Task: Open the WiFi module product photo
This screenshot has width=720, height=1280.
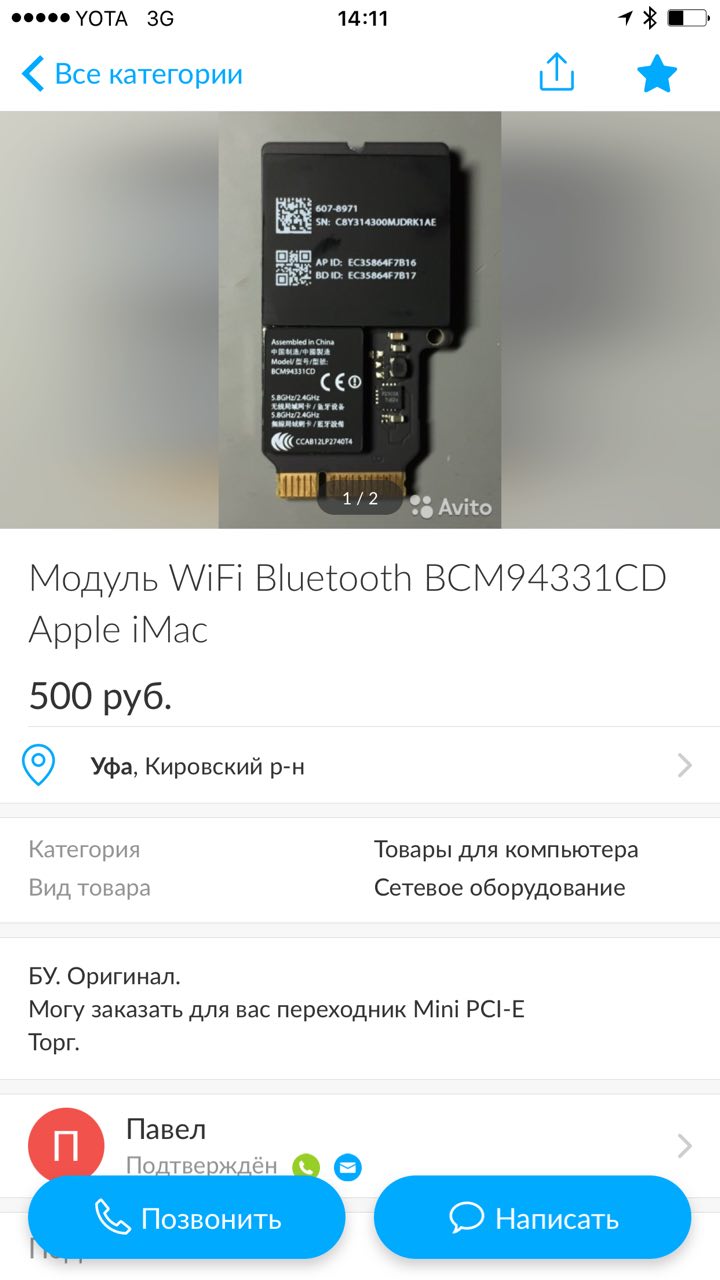Action: [x=360, y=320]
